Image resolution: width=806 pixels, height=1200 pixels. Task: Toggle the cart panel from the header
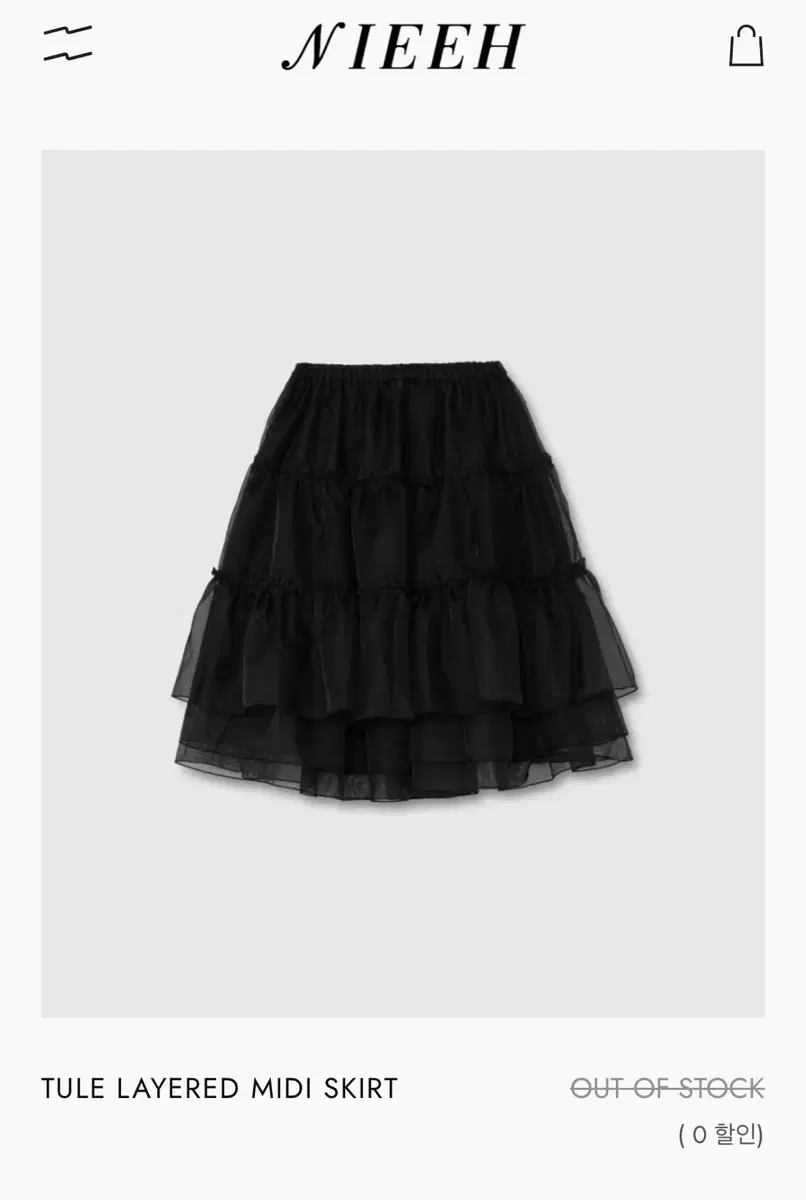tap(745, 47)
